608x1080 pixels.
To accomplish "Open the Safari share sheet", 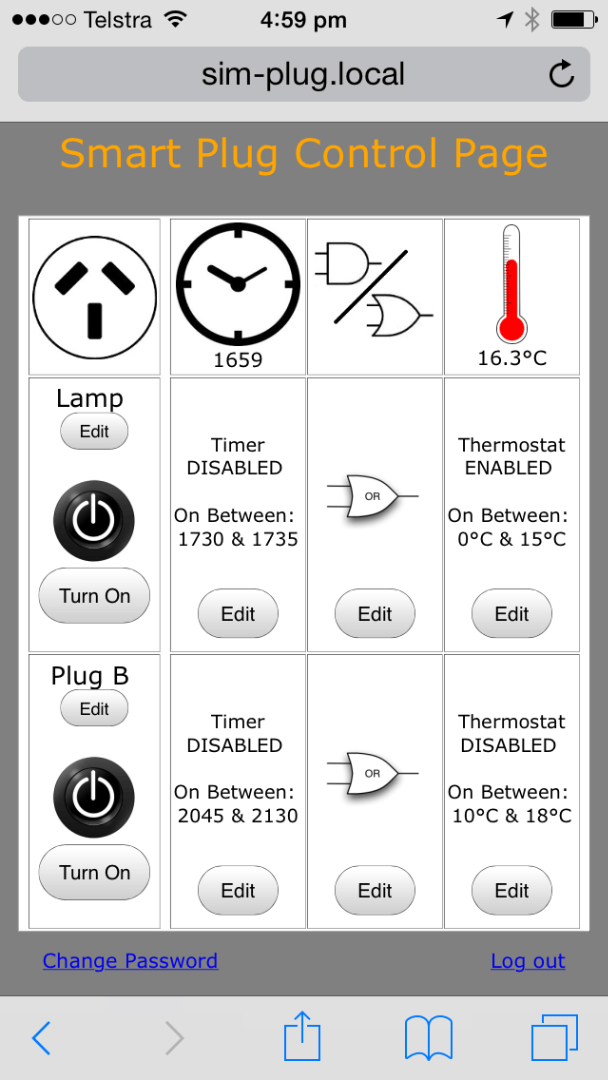I will coord(302,1037).
